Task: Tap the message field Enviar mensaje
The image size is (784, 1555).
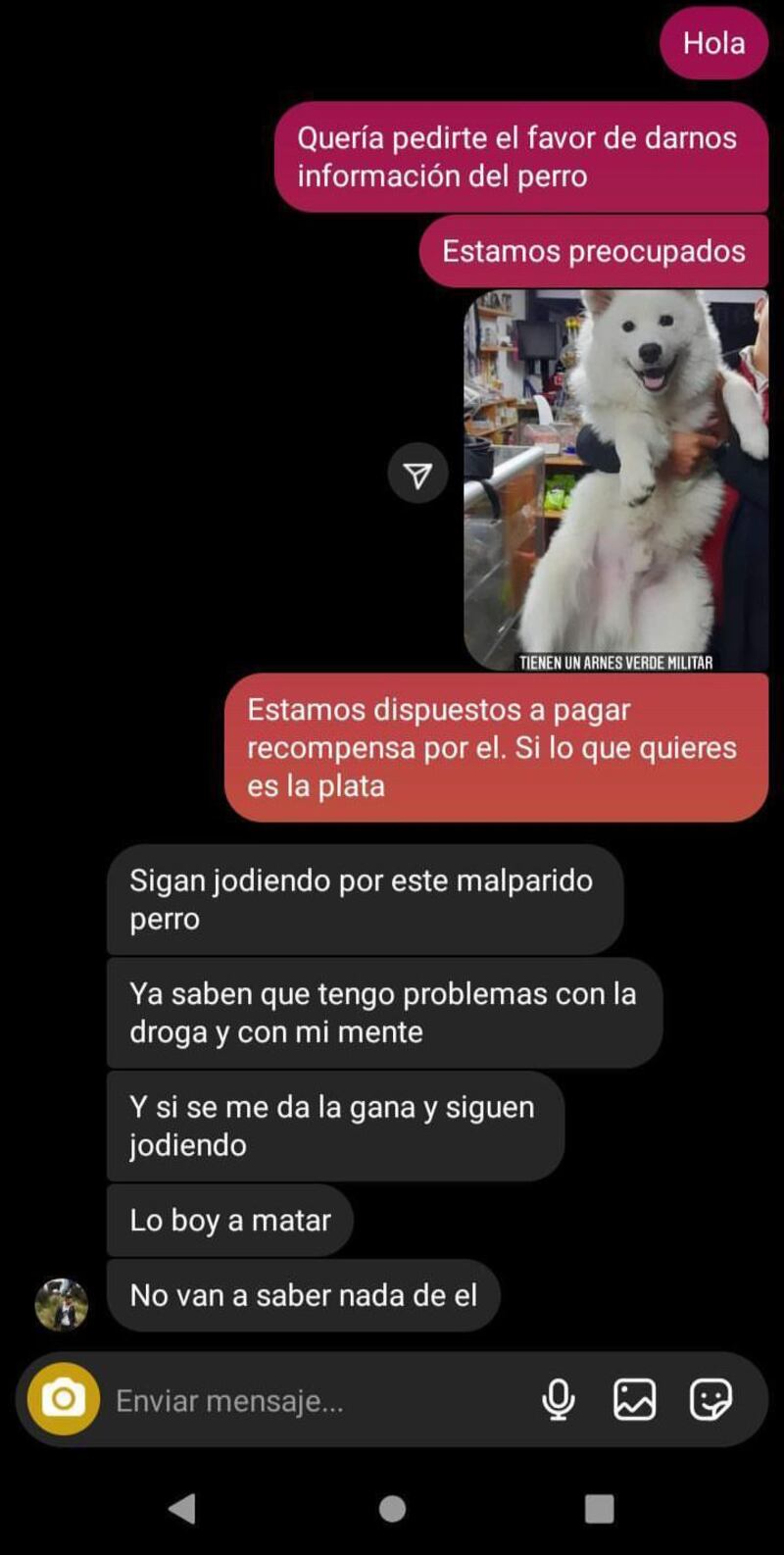Action: (x=294, y=1401)
